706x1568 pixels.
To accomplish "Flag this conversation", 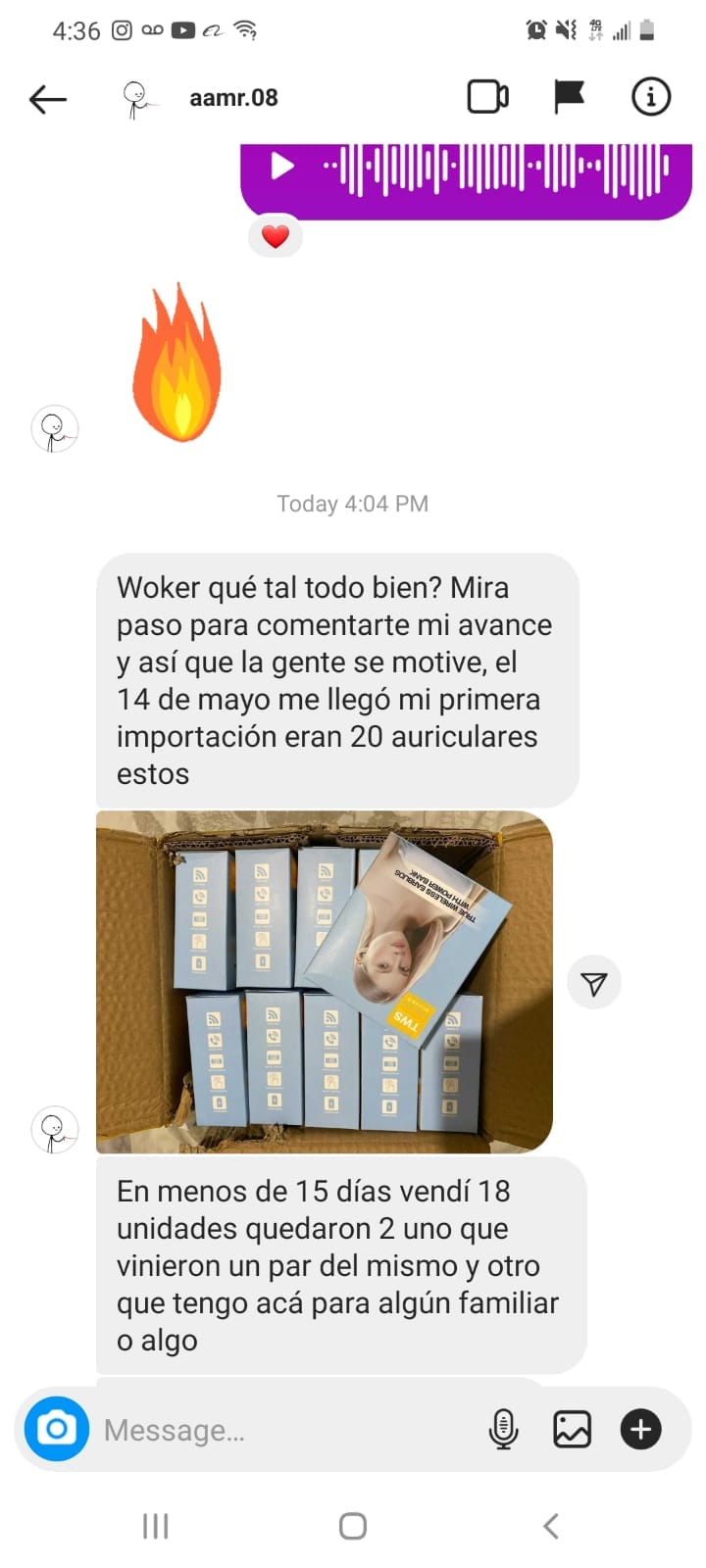I will click(x=569, y=97).
